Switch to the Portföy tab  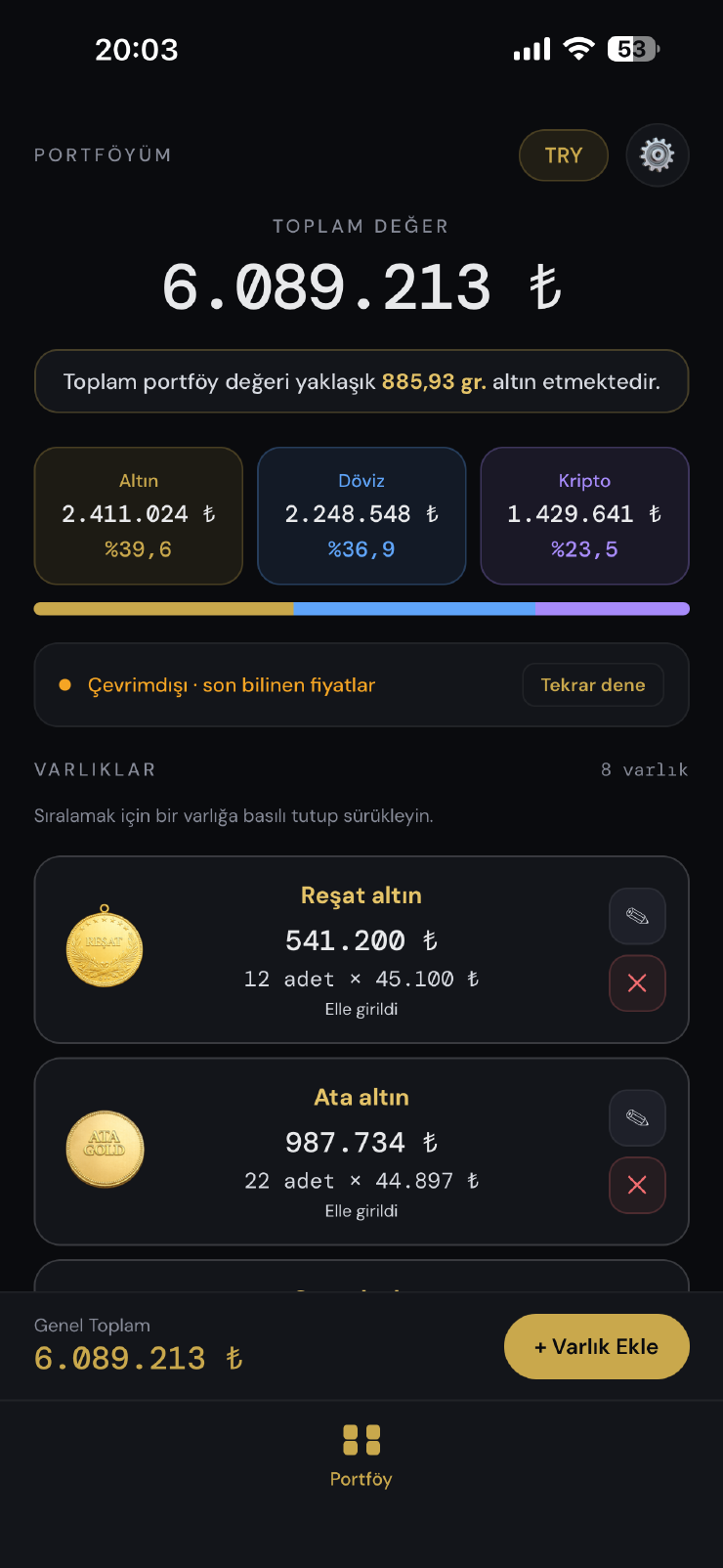(361, 1456)
